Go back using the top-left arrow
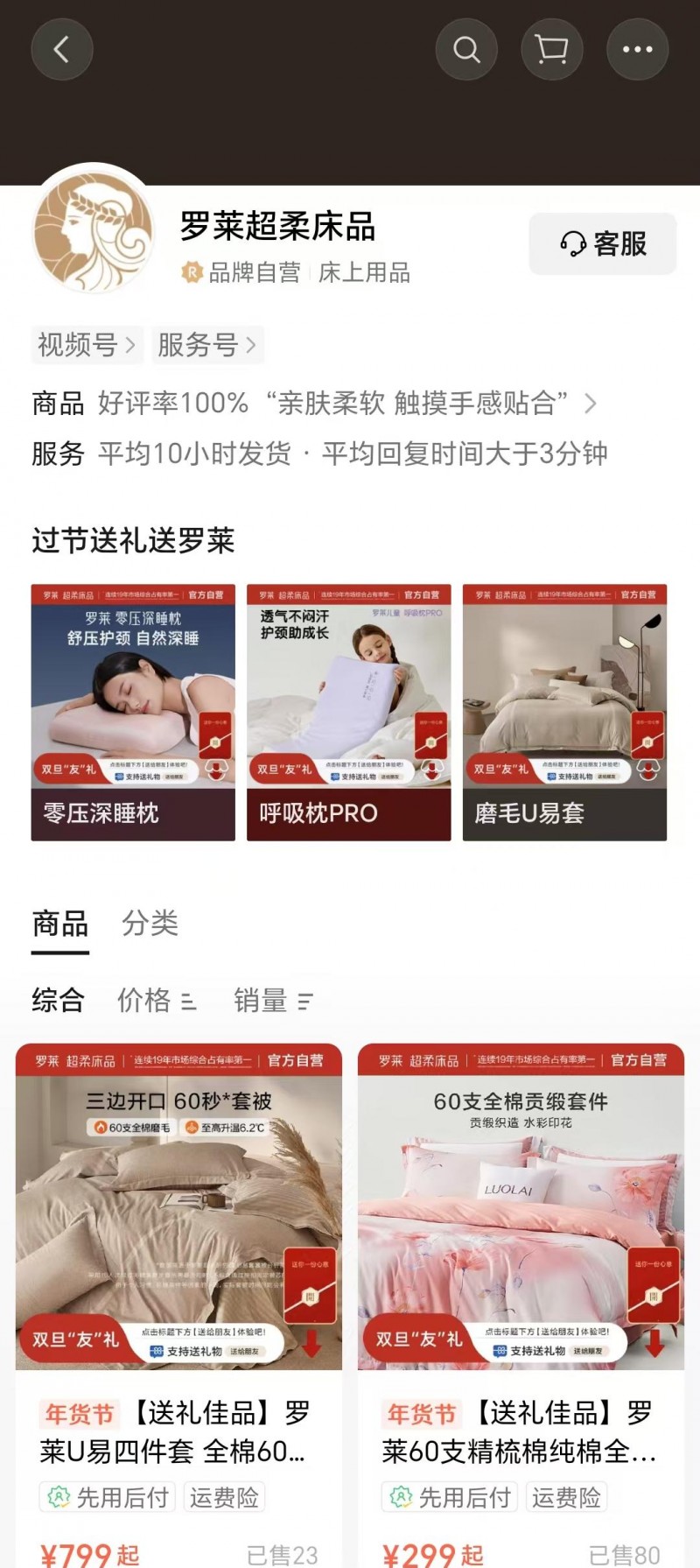This screenshot has height=1568, width=700. tap(62, 49)
